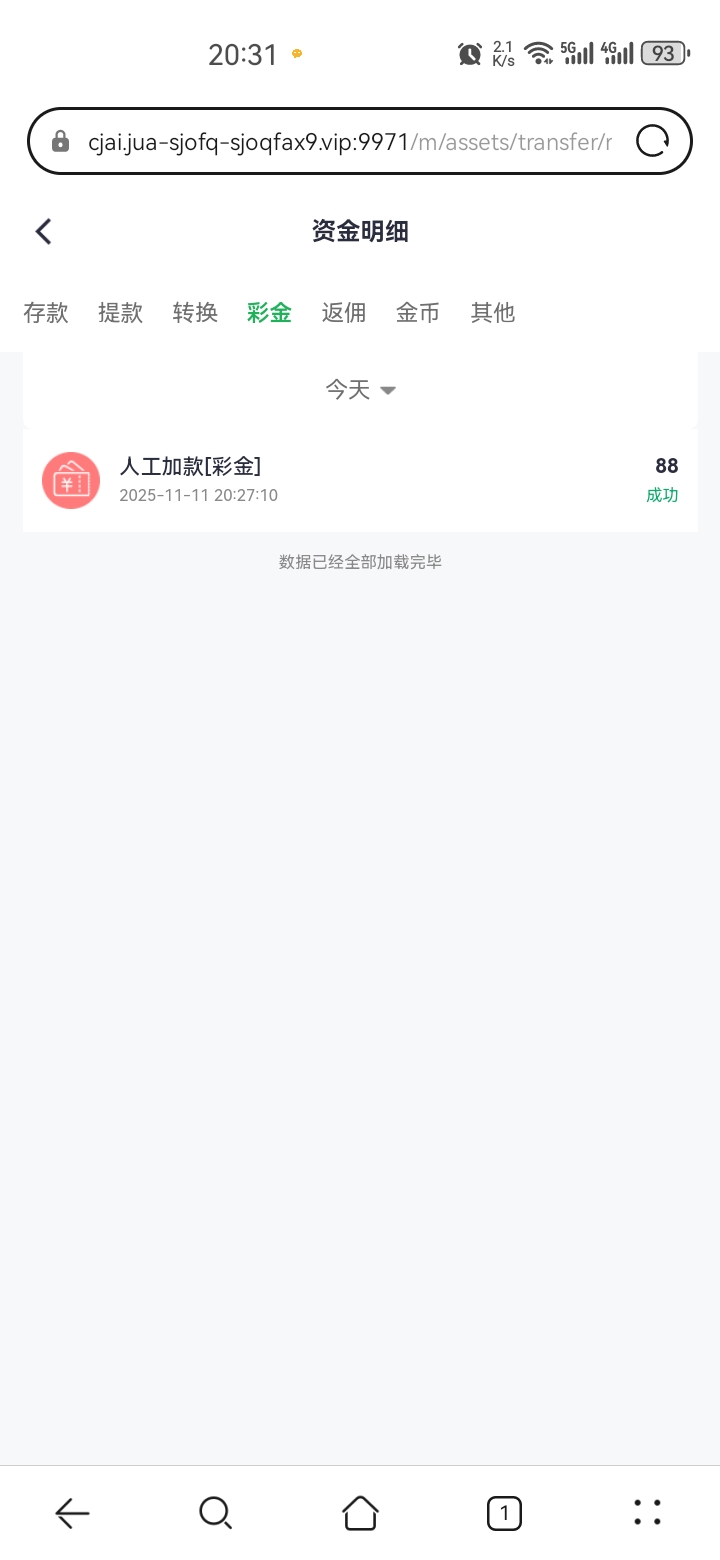The height and width of the screenshot is (1560, 720).
Task: Open the browser tab switcher
Action: [504, 1513]
